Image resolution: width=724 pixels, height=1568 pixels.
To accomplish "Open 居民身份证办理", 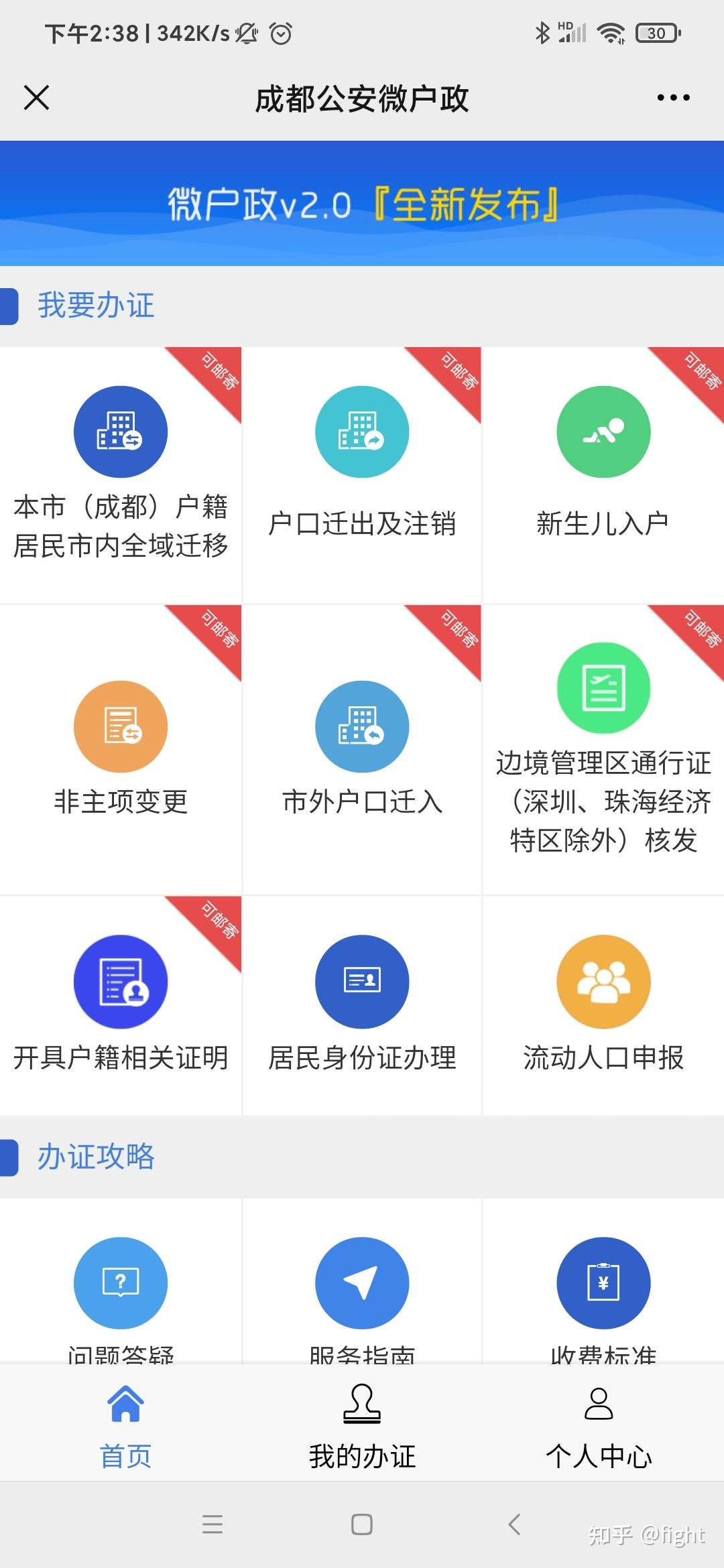I will (x=362, y=1005).
